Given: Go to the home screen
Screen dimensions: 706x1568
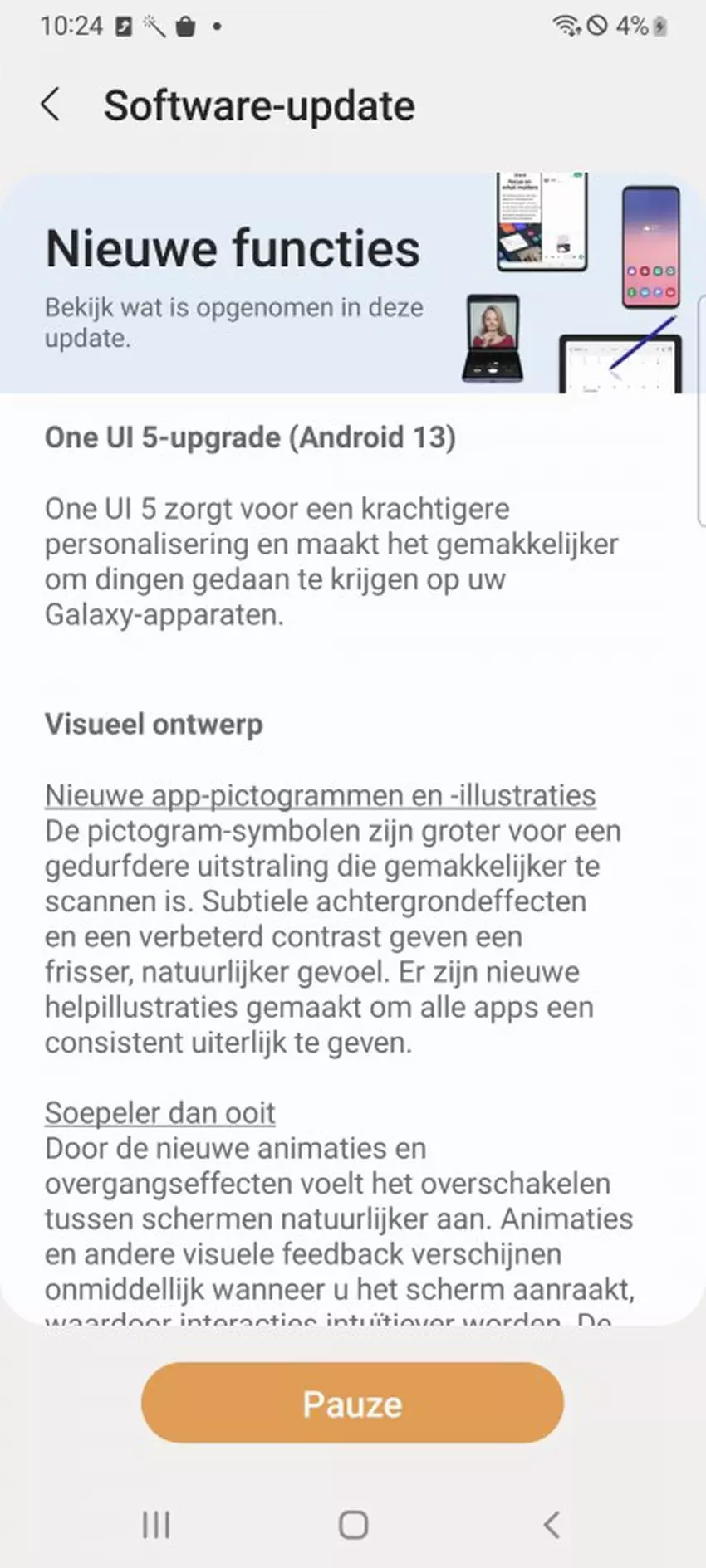Looking at the screenshot, I should pyautogui.click(x=353, y=1524).
